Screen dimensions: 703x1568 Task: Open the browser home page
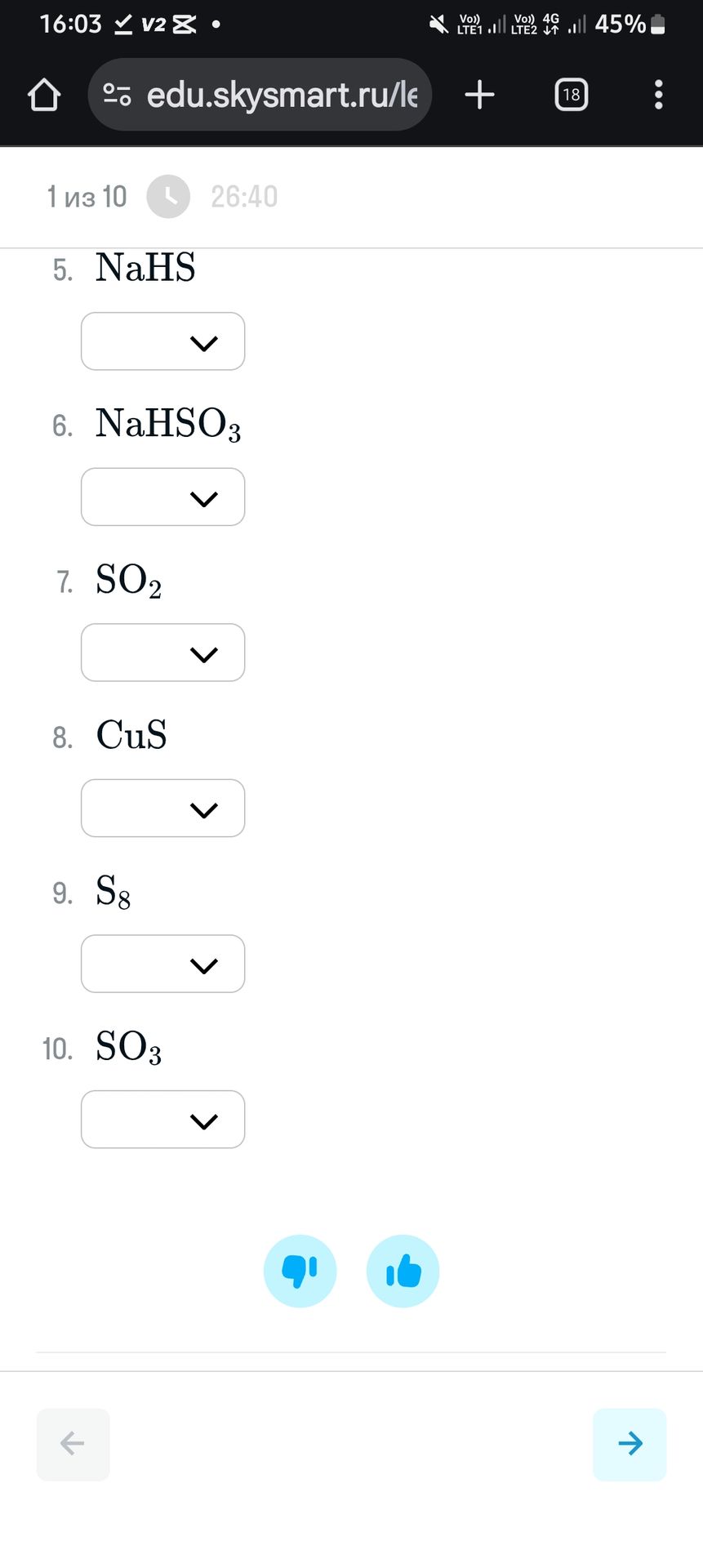[44, 95]
